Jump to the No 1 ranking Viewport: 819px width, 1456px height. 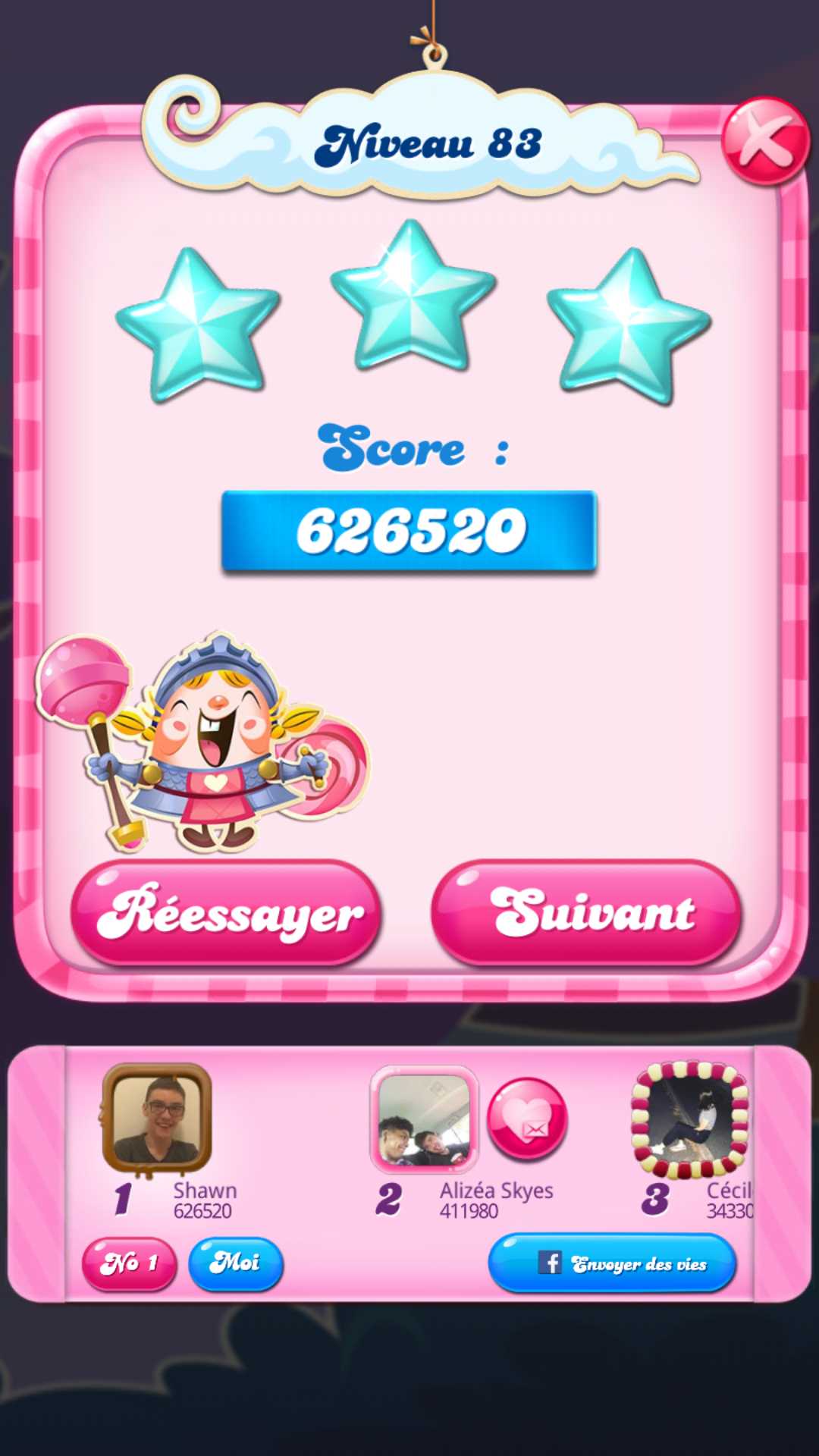129,1263
